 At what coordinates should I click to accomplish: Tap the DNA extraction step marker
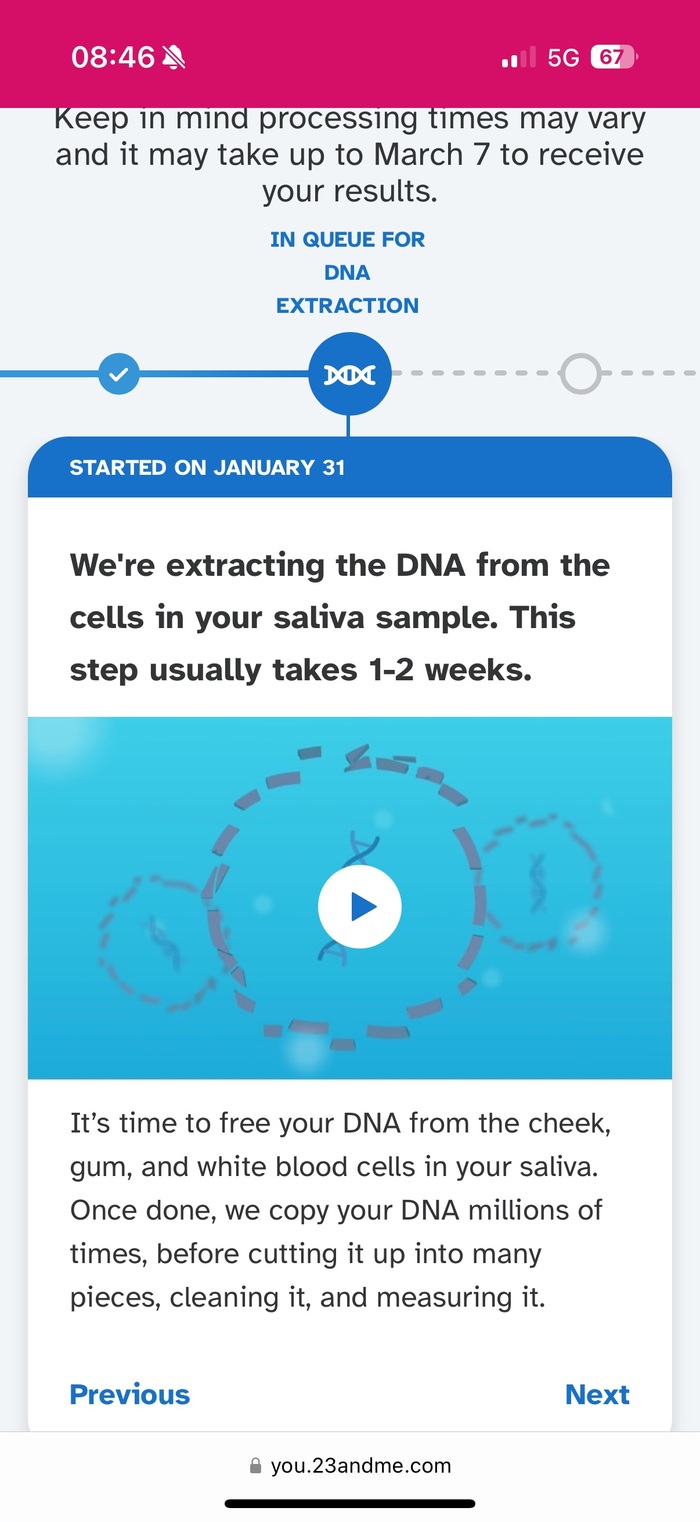pos(349,374)
